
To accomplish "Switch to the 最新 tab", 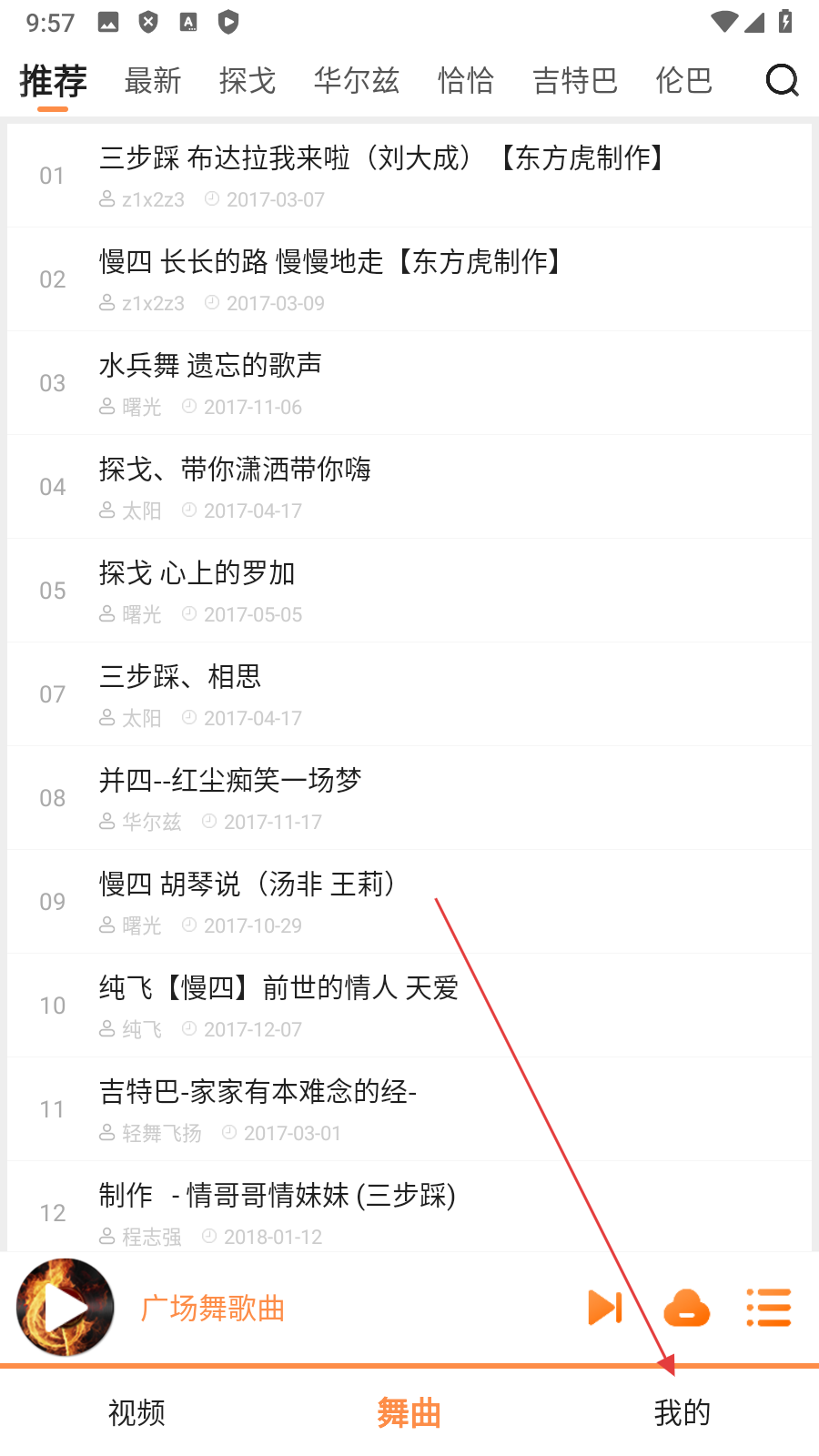I will 153,81.
